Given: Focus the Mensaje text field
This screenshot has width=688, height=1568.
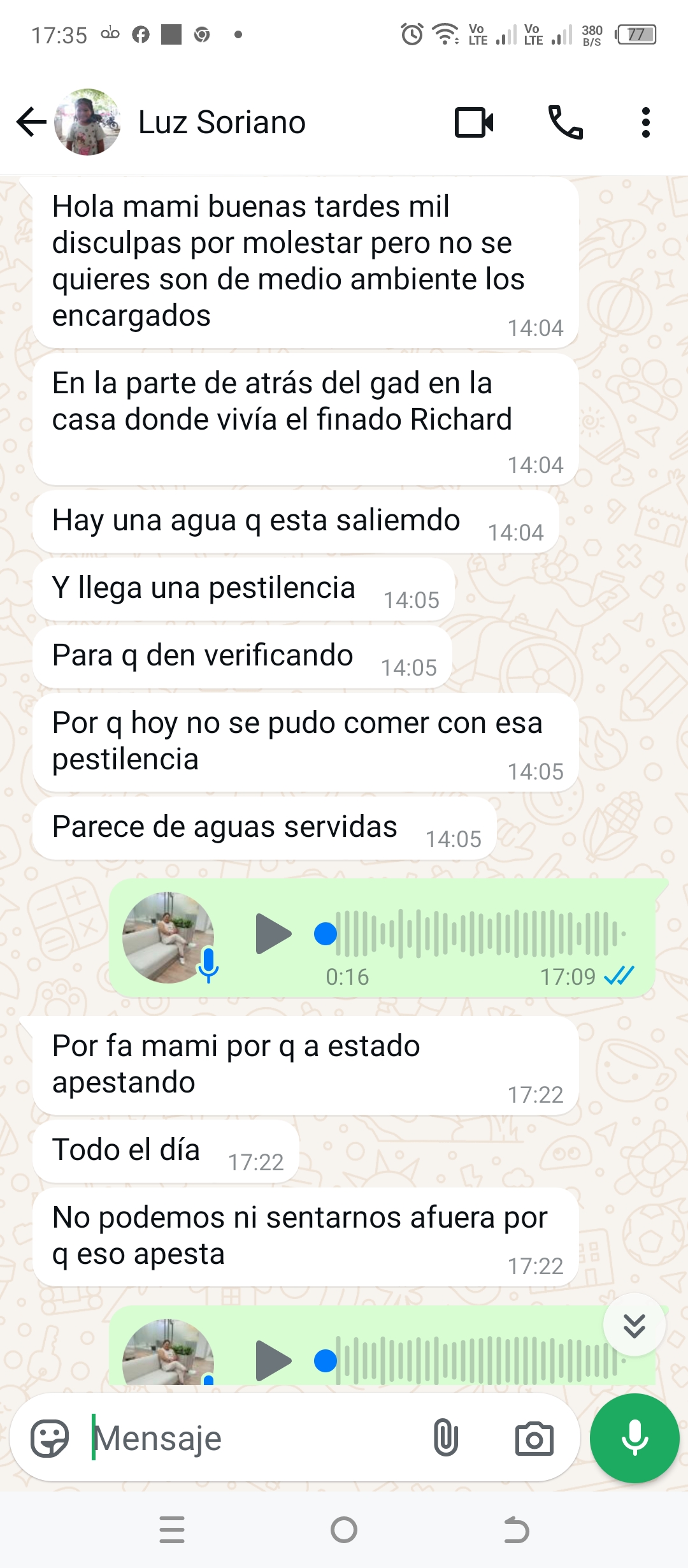Looking at the screenshot, I should tap(255, 1439).
